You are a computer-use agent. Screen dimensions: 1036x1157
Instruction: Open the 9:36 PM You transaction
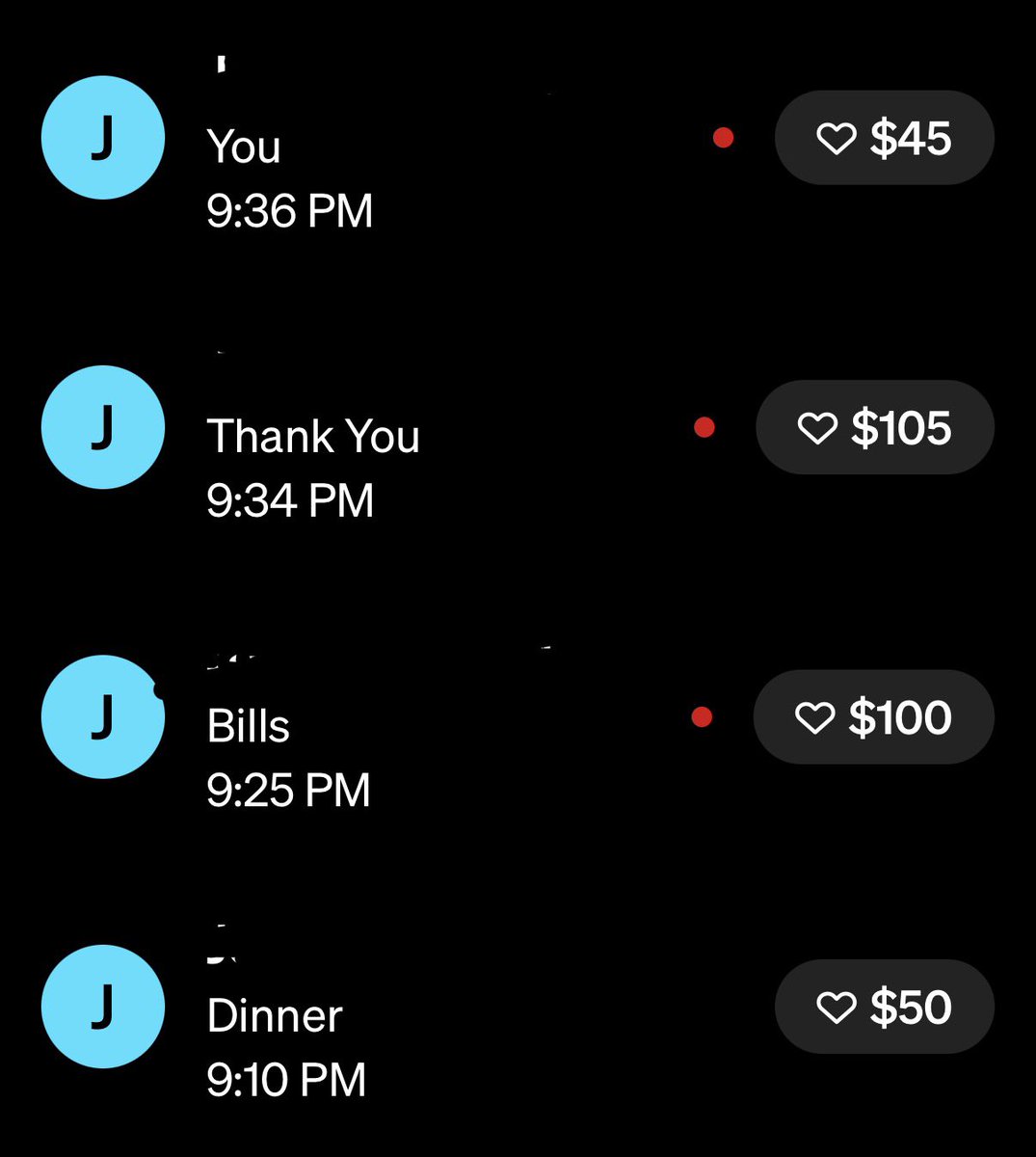(289, 178)
